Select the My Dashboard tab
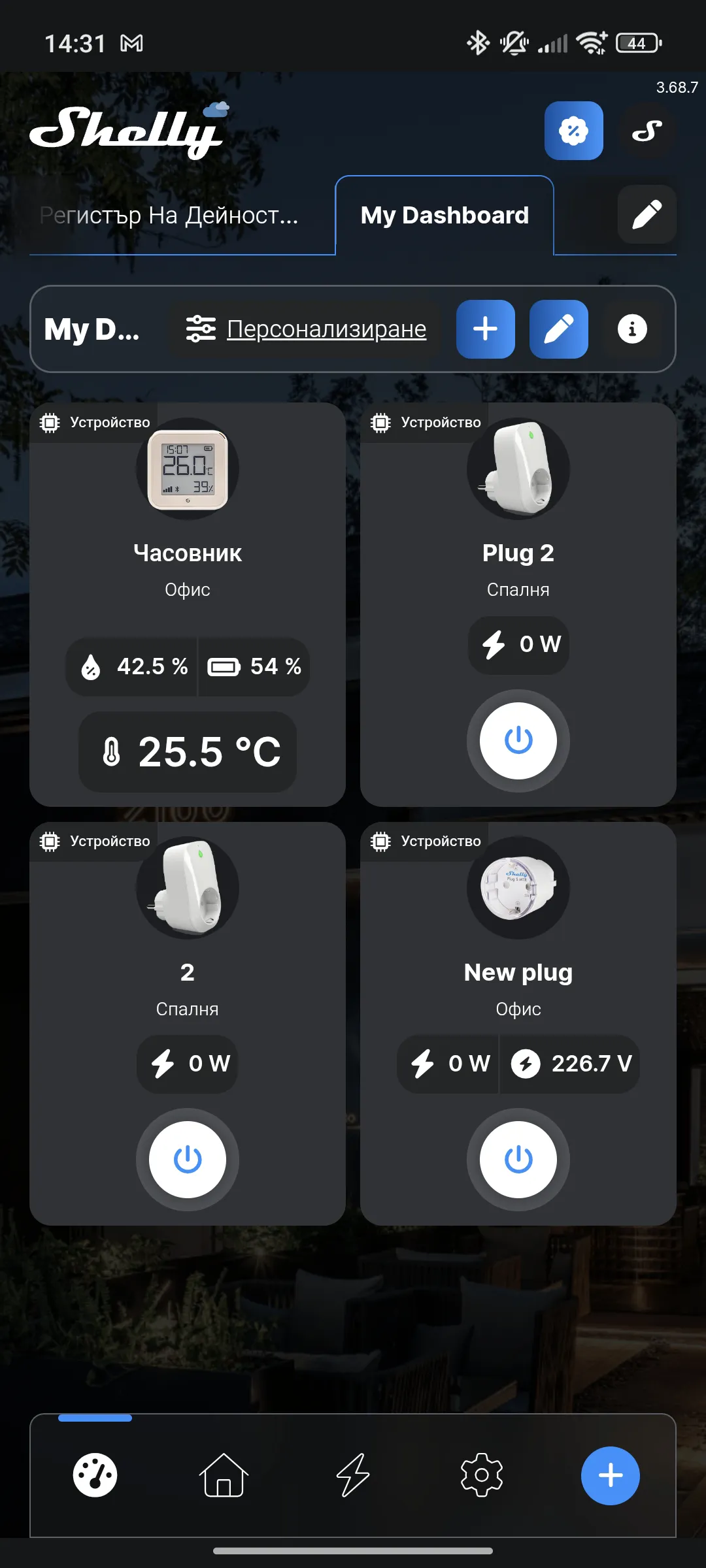Image resolution: width=706 pixels, height=1568 pixels. [x=445, y=215]
